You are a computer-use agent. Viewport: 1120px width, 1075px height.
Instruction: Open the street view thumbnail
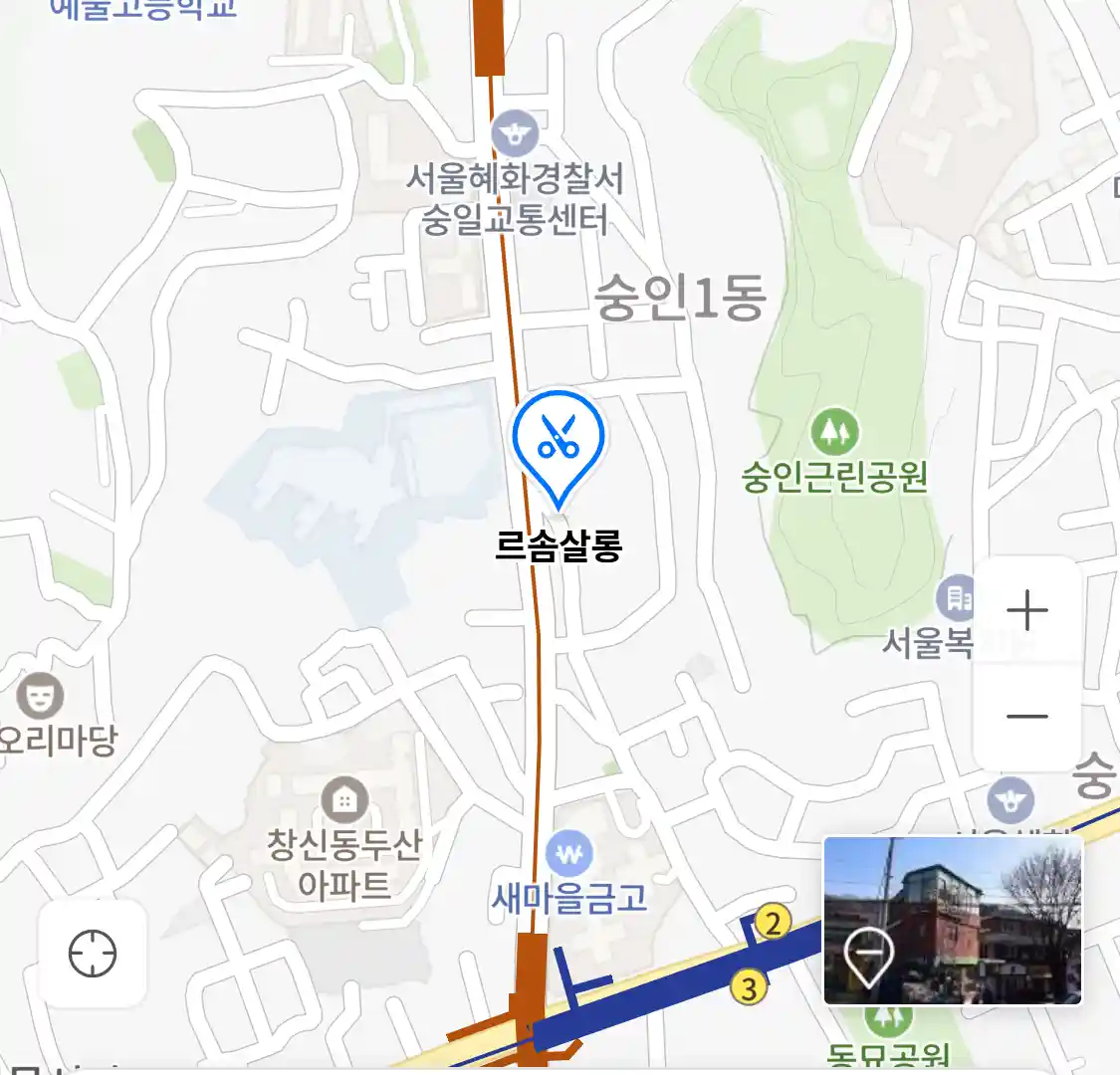953,920
